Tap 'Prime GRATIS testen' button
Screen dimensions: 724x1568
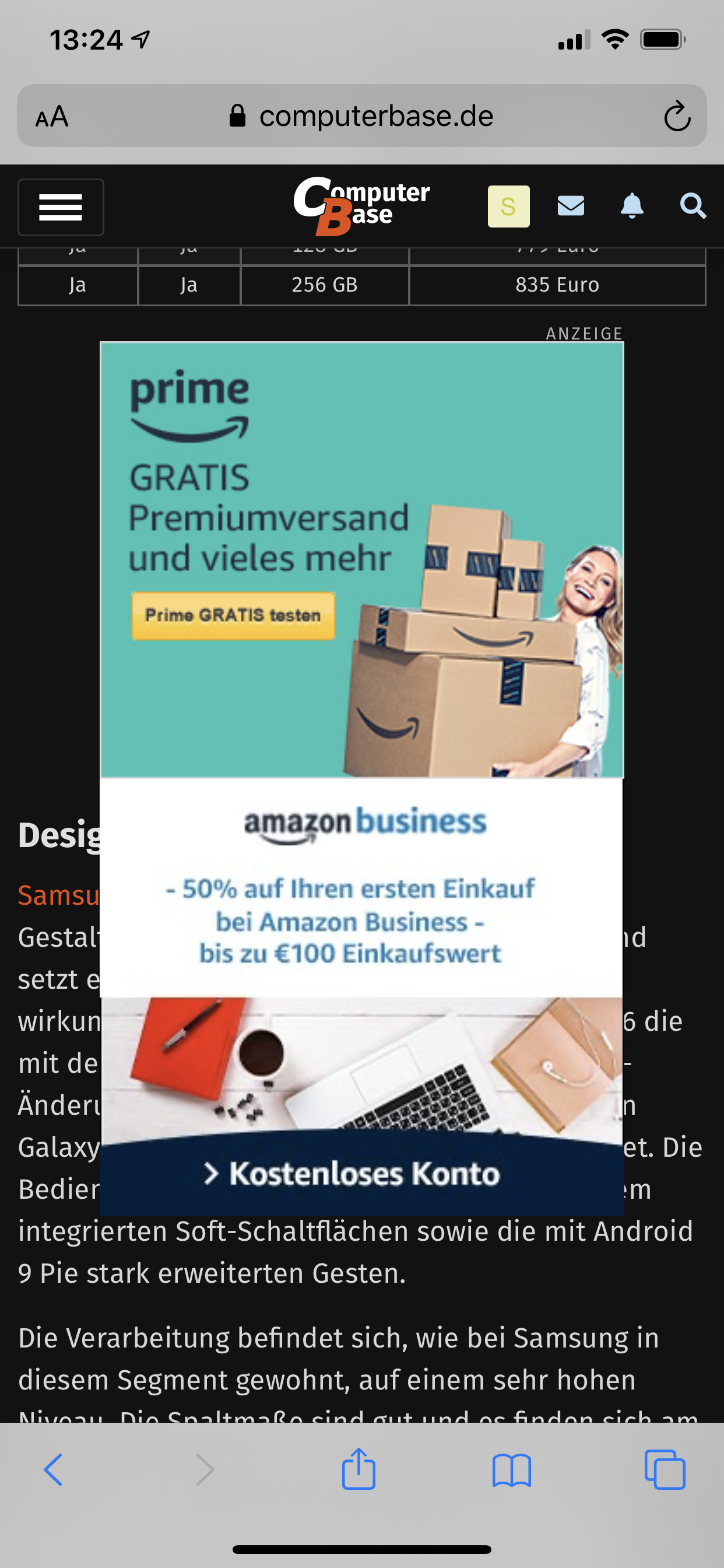tap(234, 616)
